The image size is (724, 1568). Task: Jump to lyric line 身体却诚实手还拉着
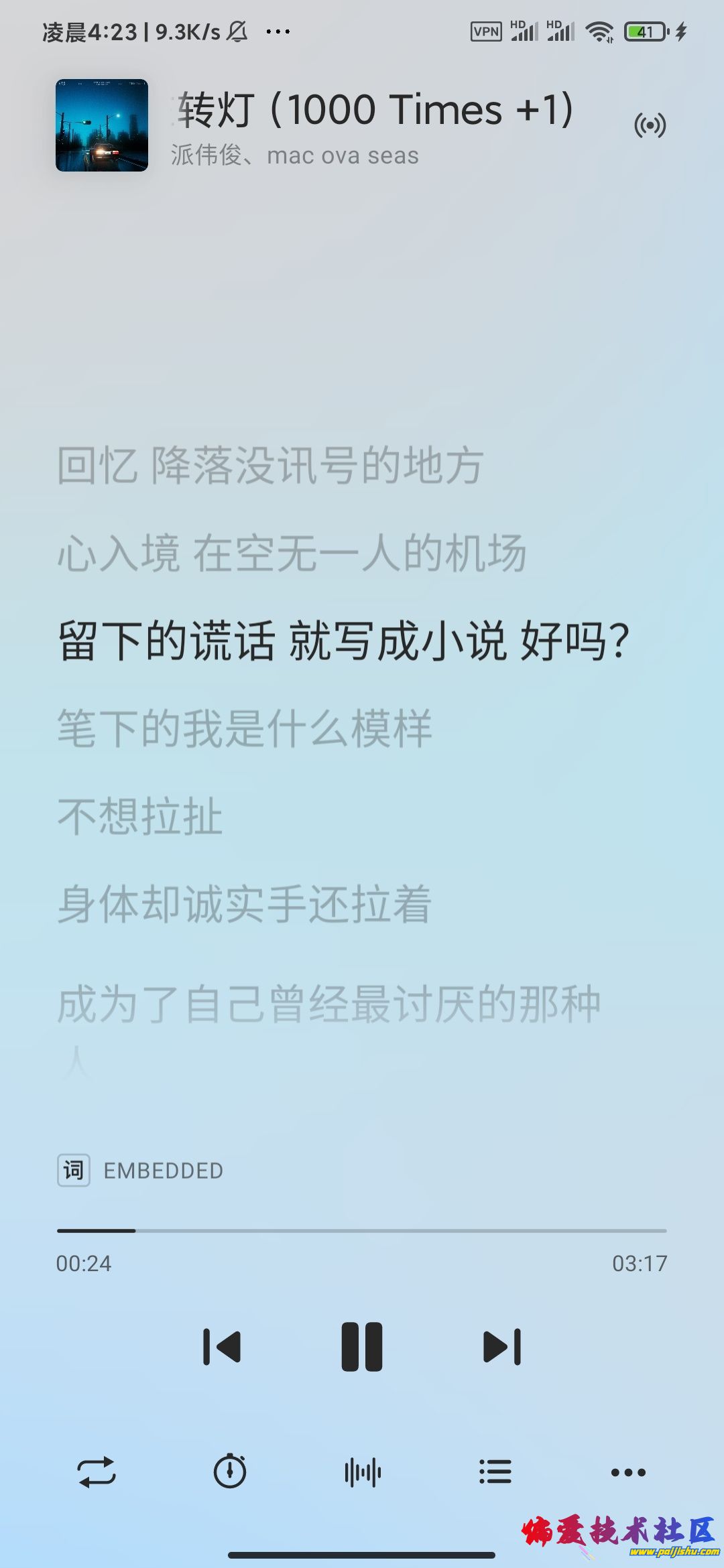(245, 904)
